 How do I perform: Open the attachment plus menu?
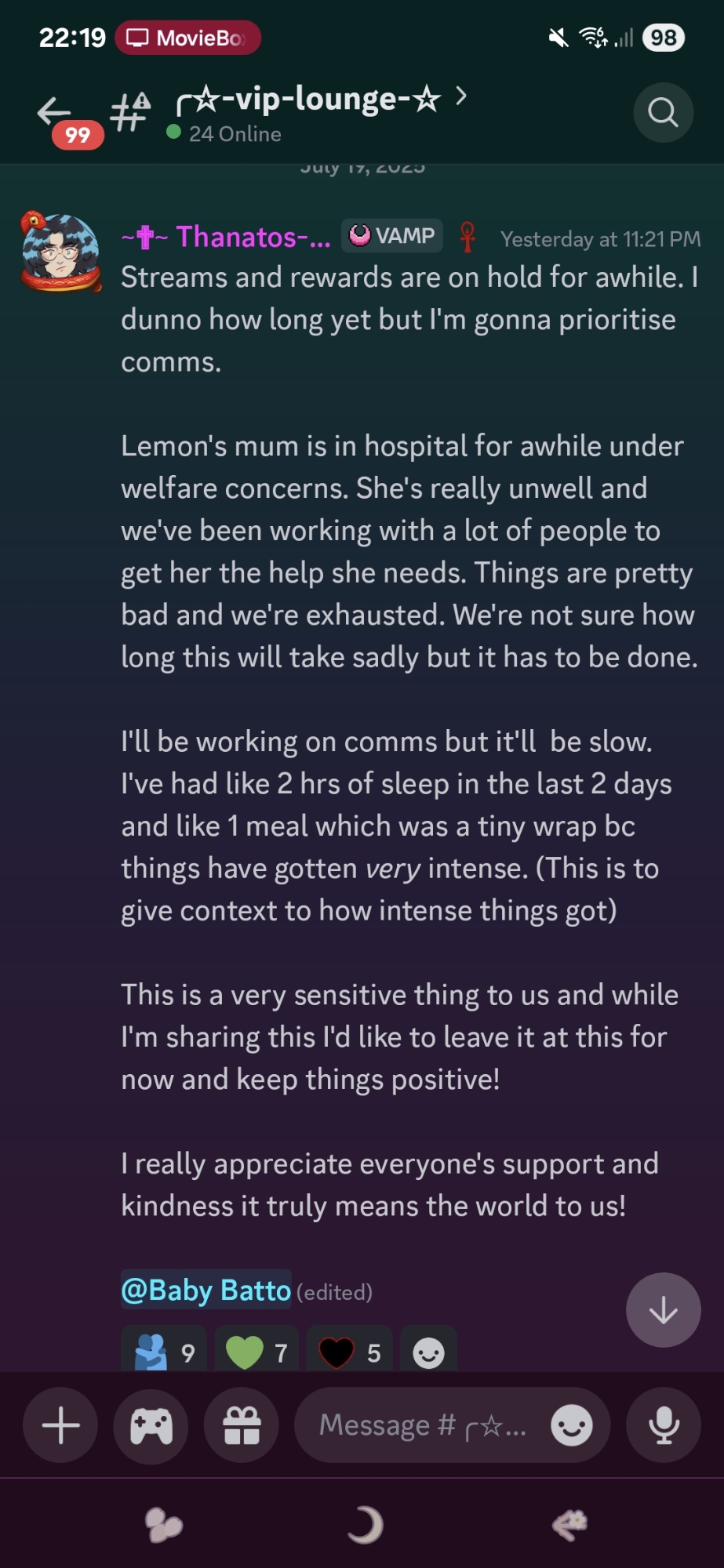coord(60,1425)
